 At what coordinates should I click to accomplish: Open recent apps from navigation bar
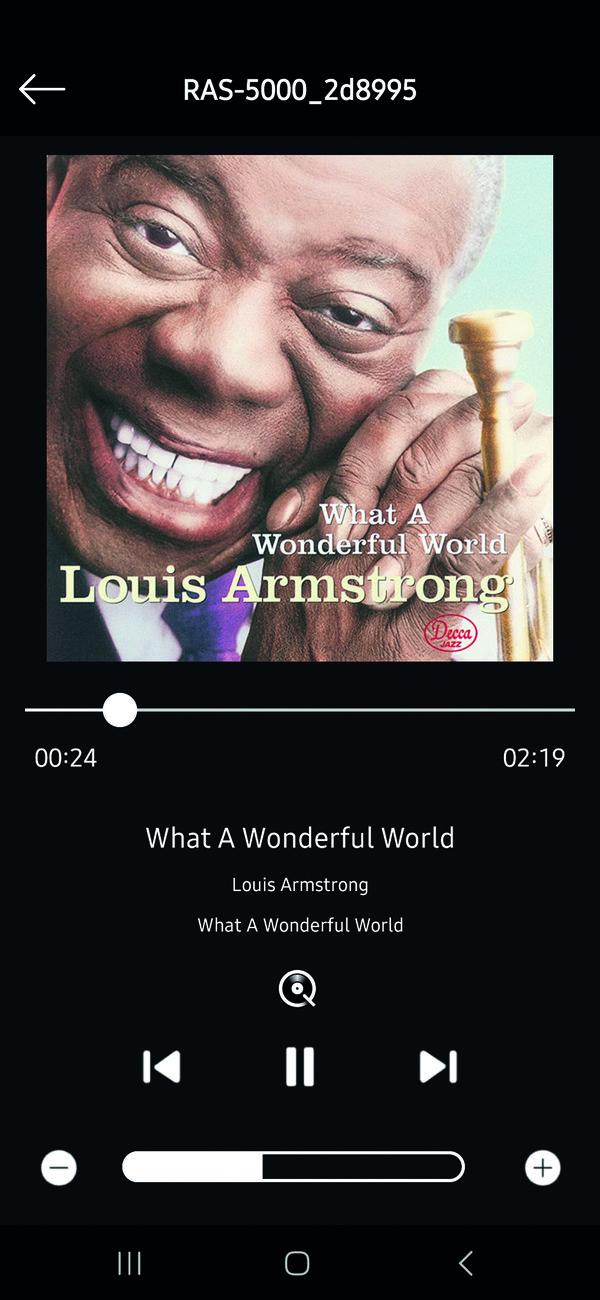[129, 1263]
